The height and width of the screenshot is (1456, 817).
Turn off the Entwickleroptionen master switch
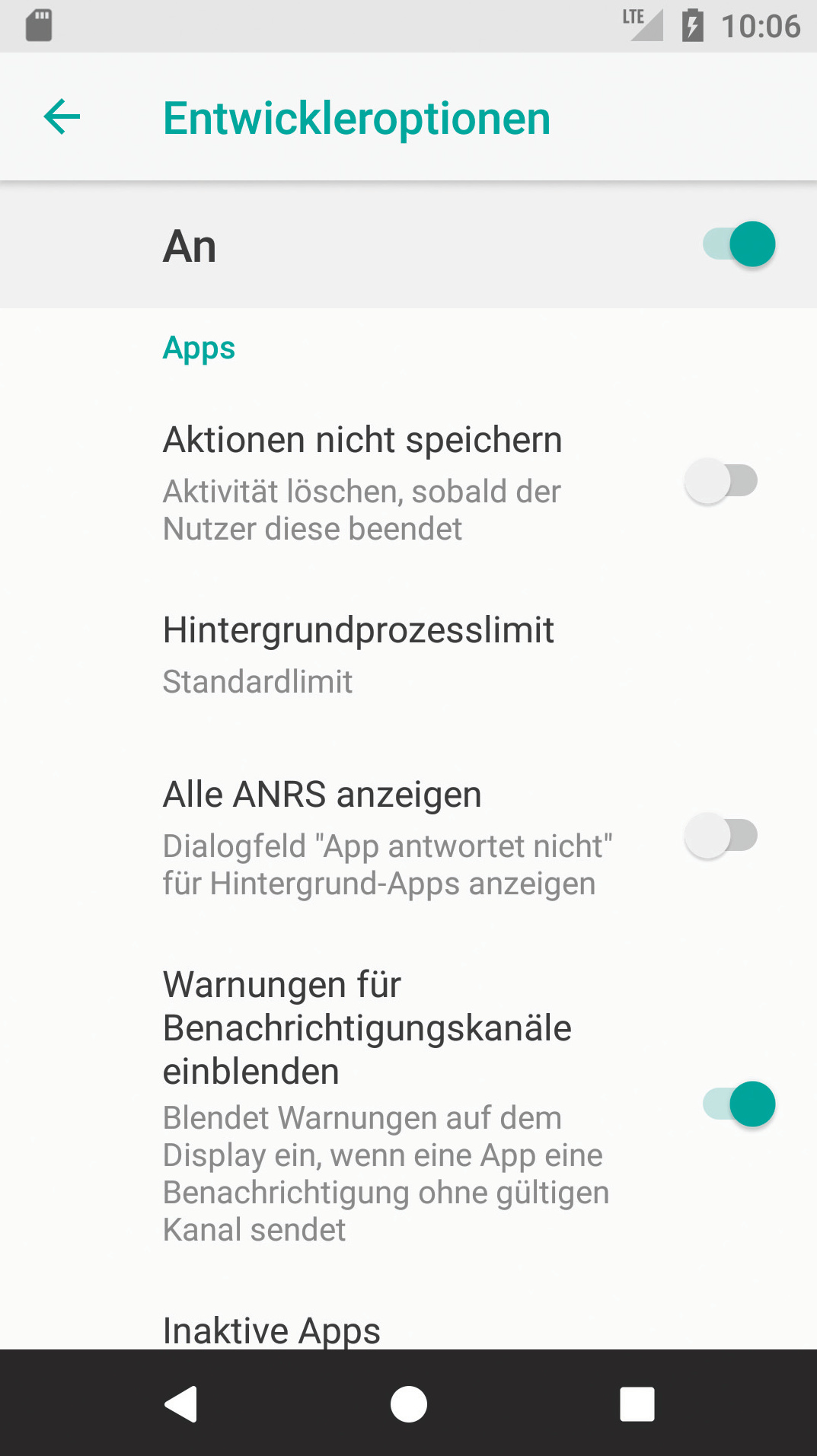[x=738, y=244]
